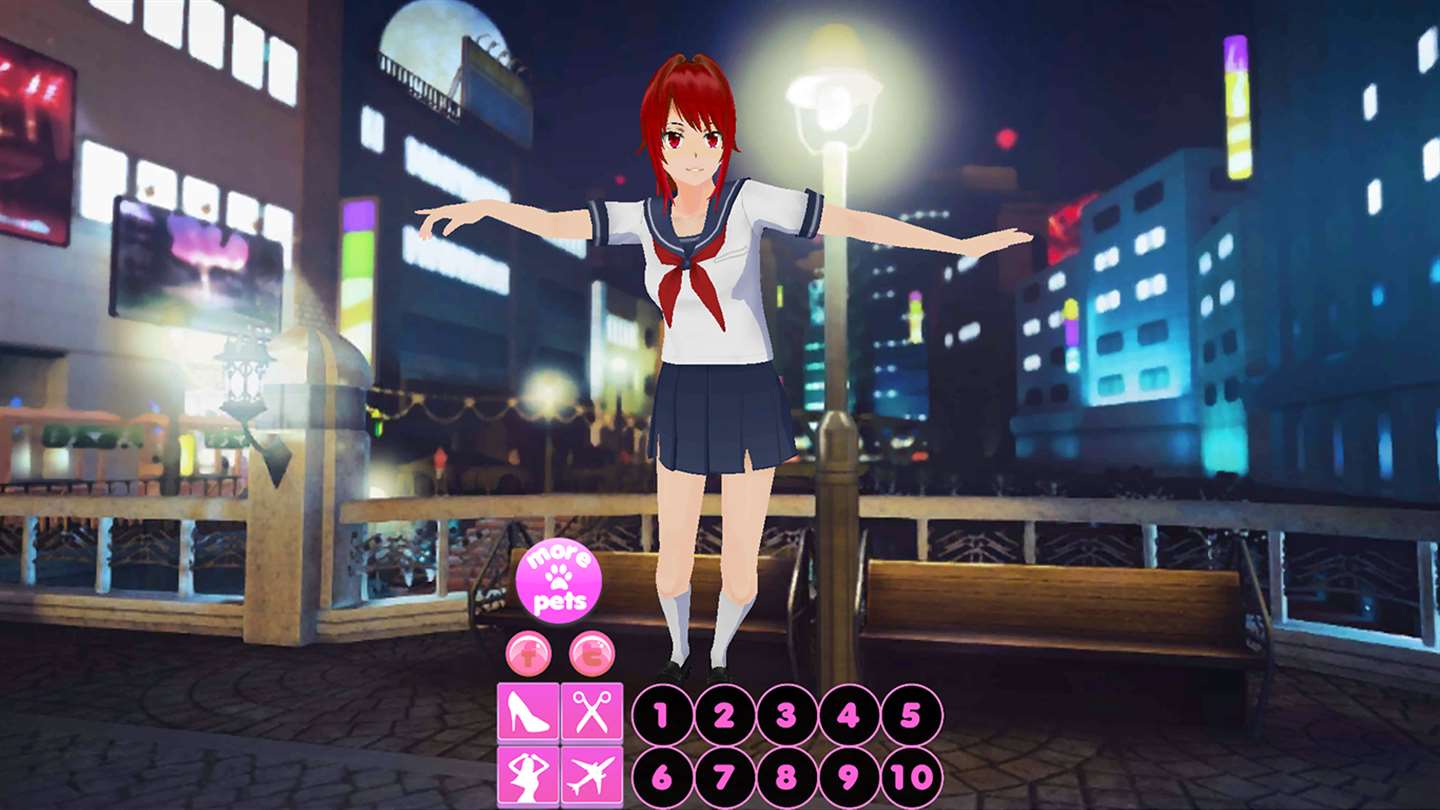
Task: Open the pose silhouette category
Action: point(528,776)
